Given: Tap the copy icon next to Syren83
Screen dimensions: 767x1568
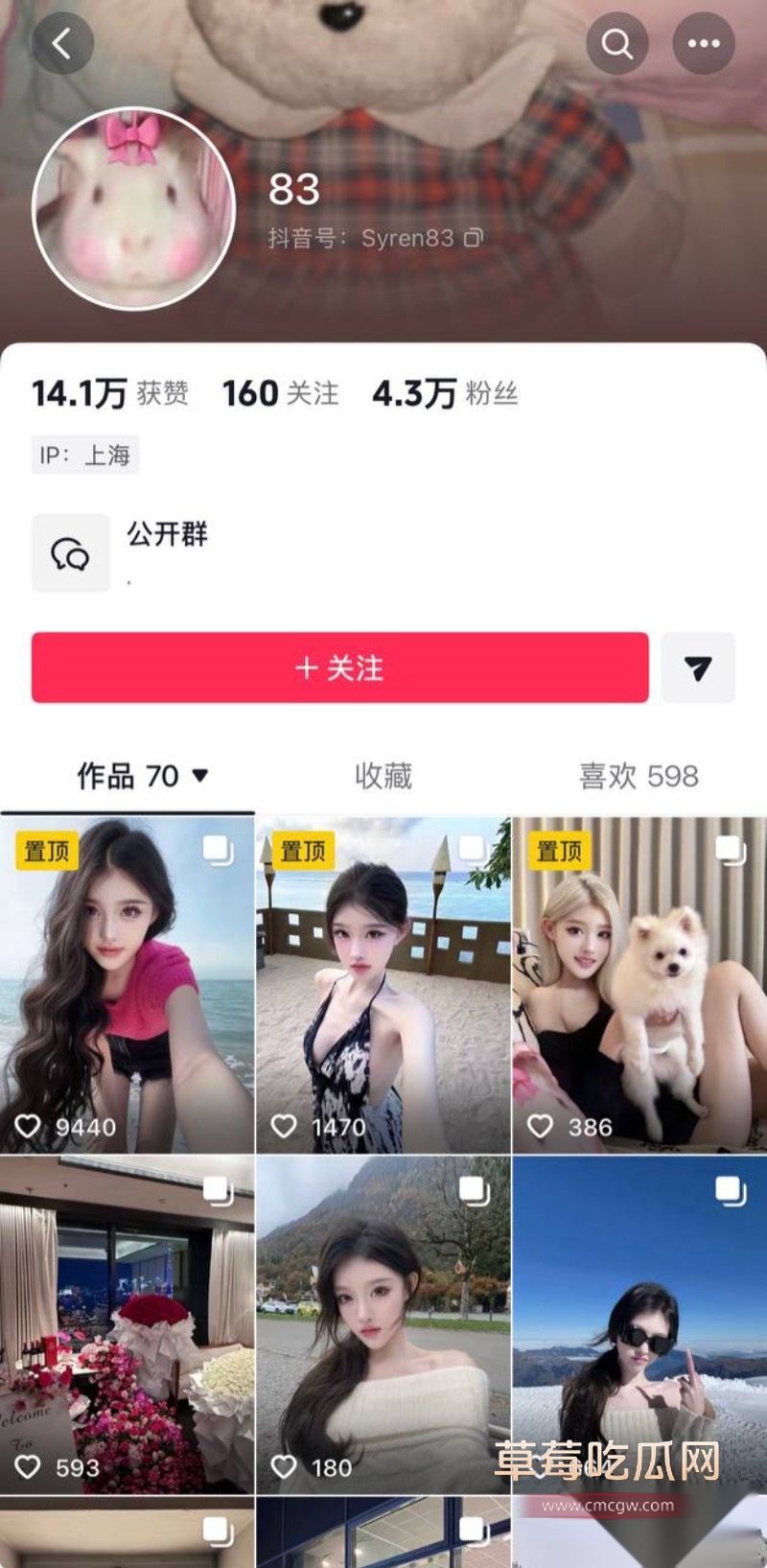Looking at the screenshot, I should [473, 239].
